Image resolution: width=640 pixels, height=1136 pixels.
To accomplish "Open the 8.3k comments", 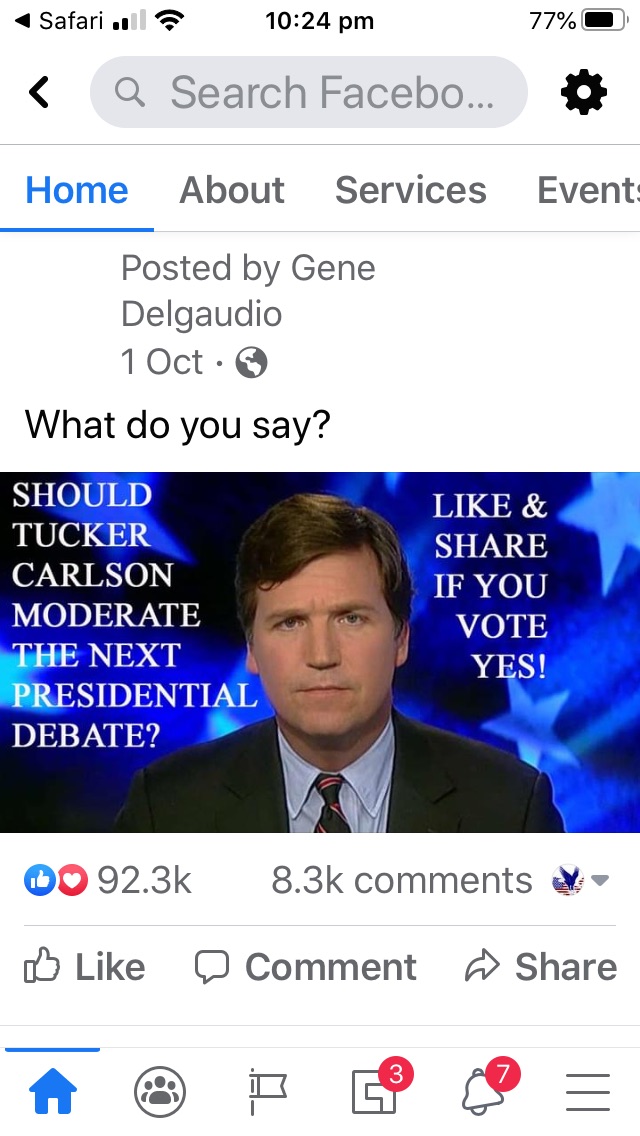I will point(402,880).
